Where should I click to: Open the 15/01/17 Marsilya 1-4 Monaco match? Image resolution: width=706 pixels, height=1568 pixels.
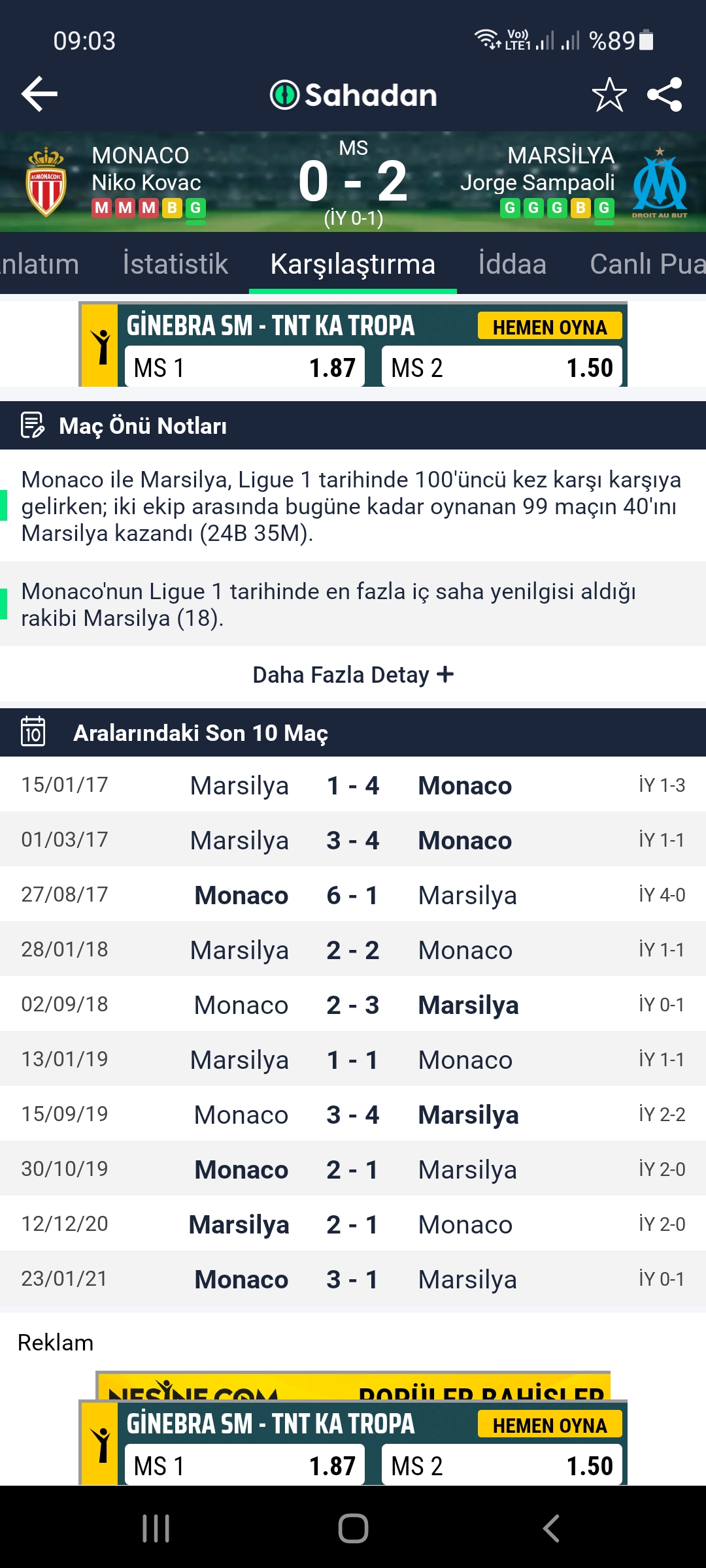[x=353, y=785]
